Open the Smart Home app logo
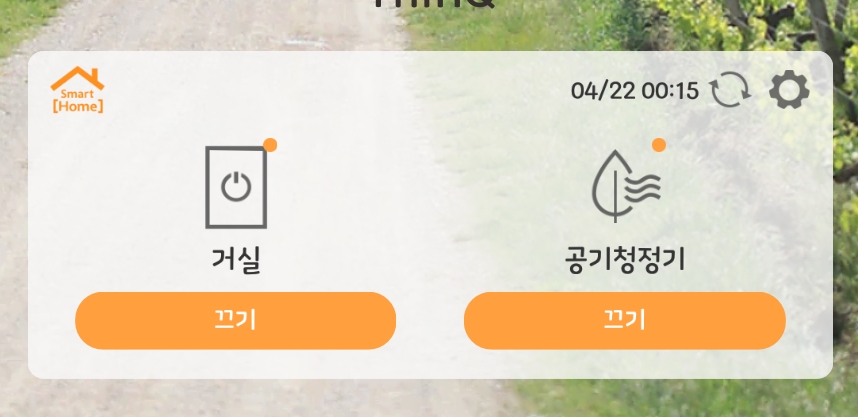Viewport: 858px width, 417px height. click(77, 89)
